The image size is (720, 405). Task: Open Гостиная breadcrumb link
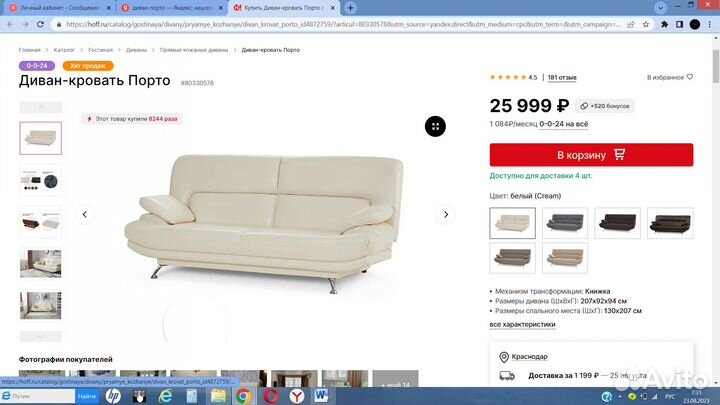tap(100, 49)
